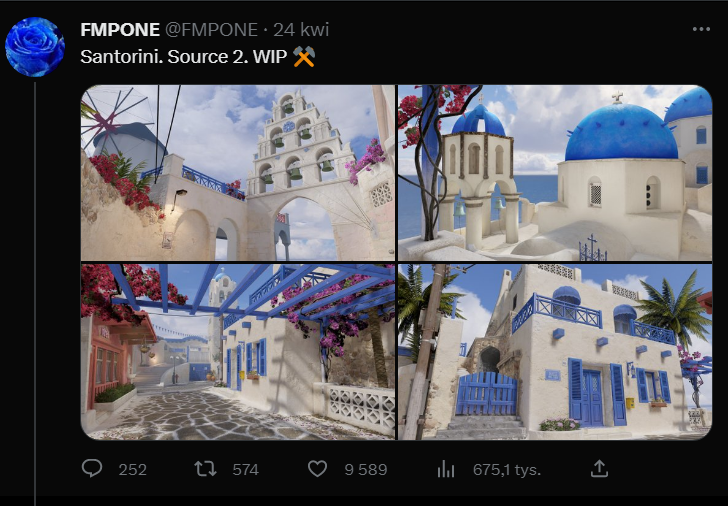The height and width of the screenshot is (506, 728).
Task: Reply to the Santorini tweet
Action: 93,468
